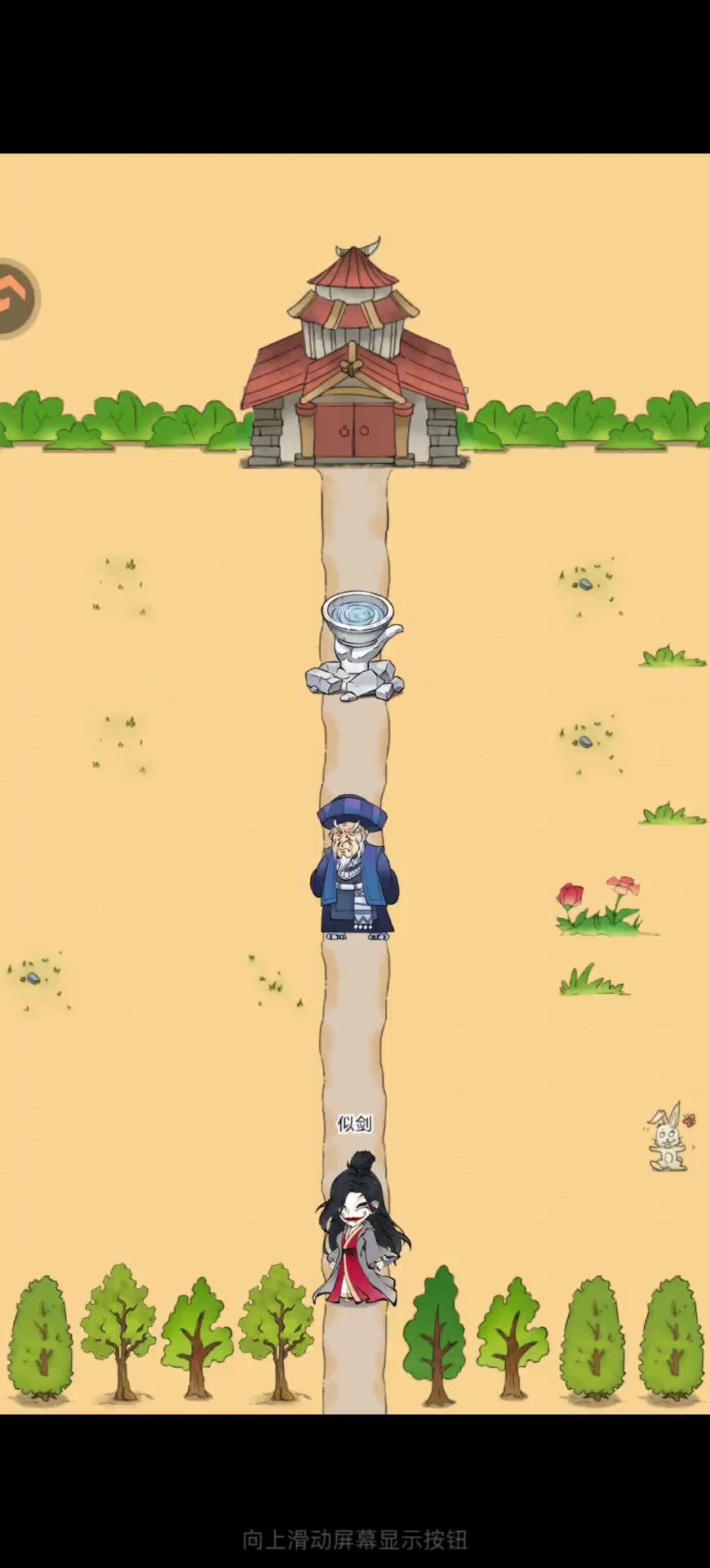Screen dimensions: 710x1568
Task: Tap the round button on the left edge
Action: click(15, 297)
